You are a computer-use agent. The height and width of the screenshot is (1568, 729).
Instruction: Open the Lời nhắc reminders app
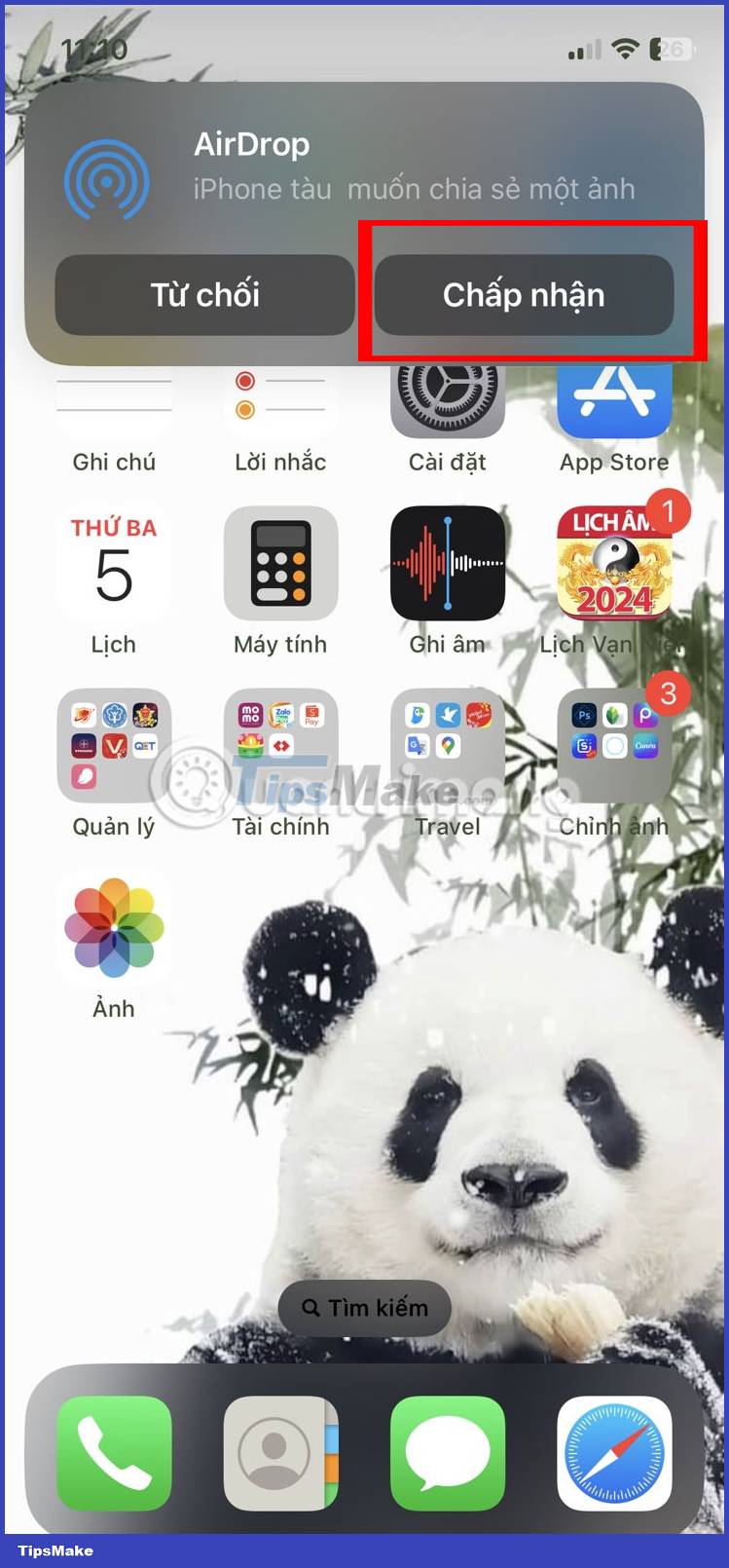click(280, 396)
